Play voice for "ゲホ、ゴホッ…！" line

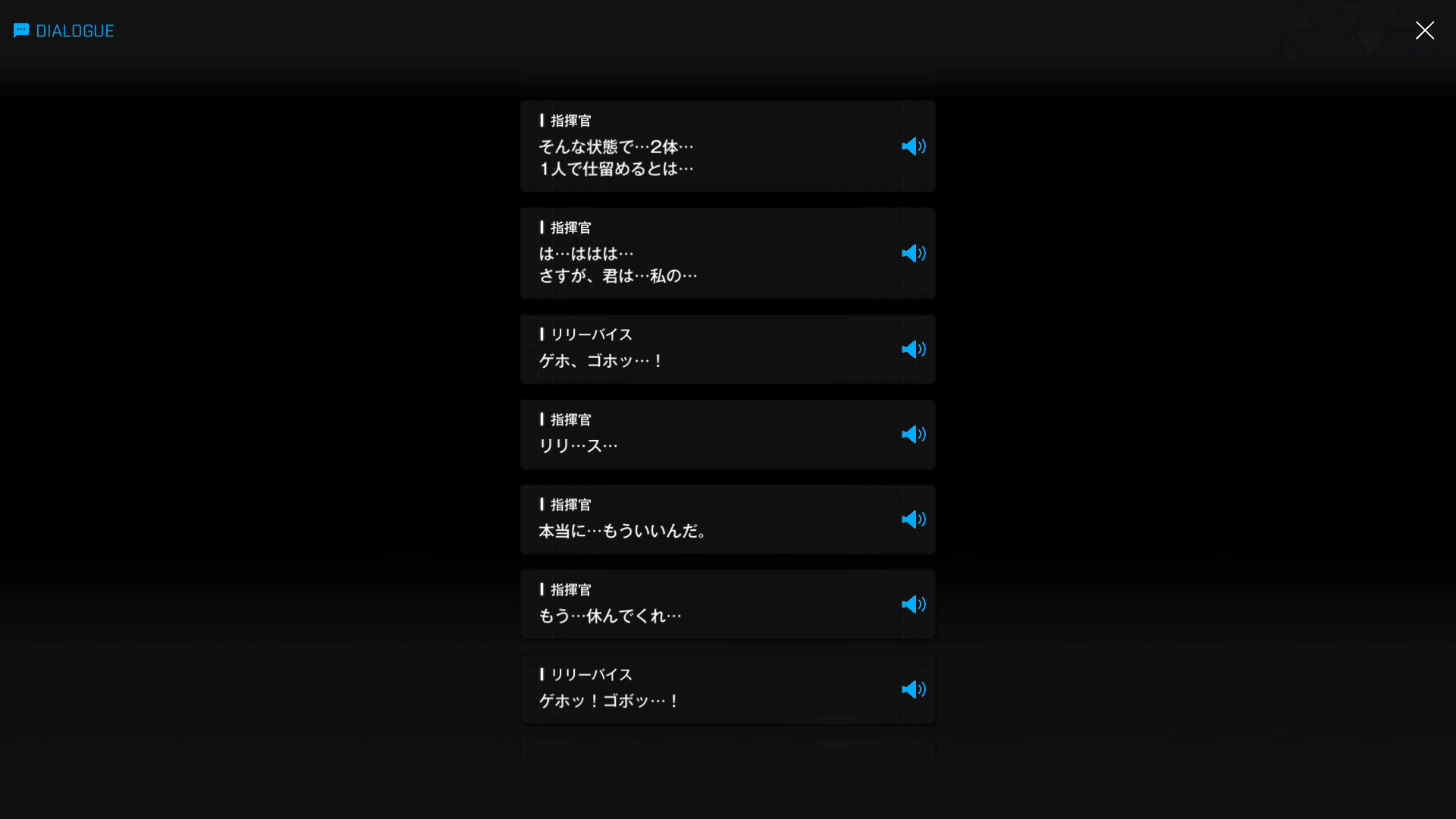point(913,350)
